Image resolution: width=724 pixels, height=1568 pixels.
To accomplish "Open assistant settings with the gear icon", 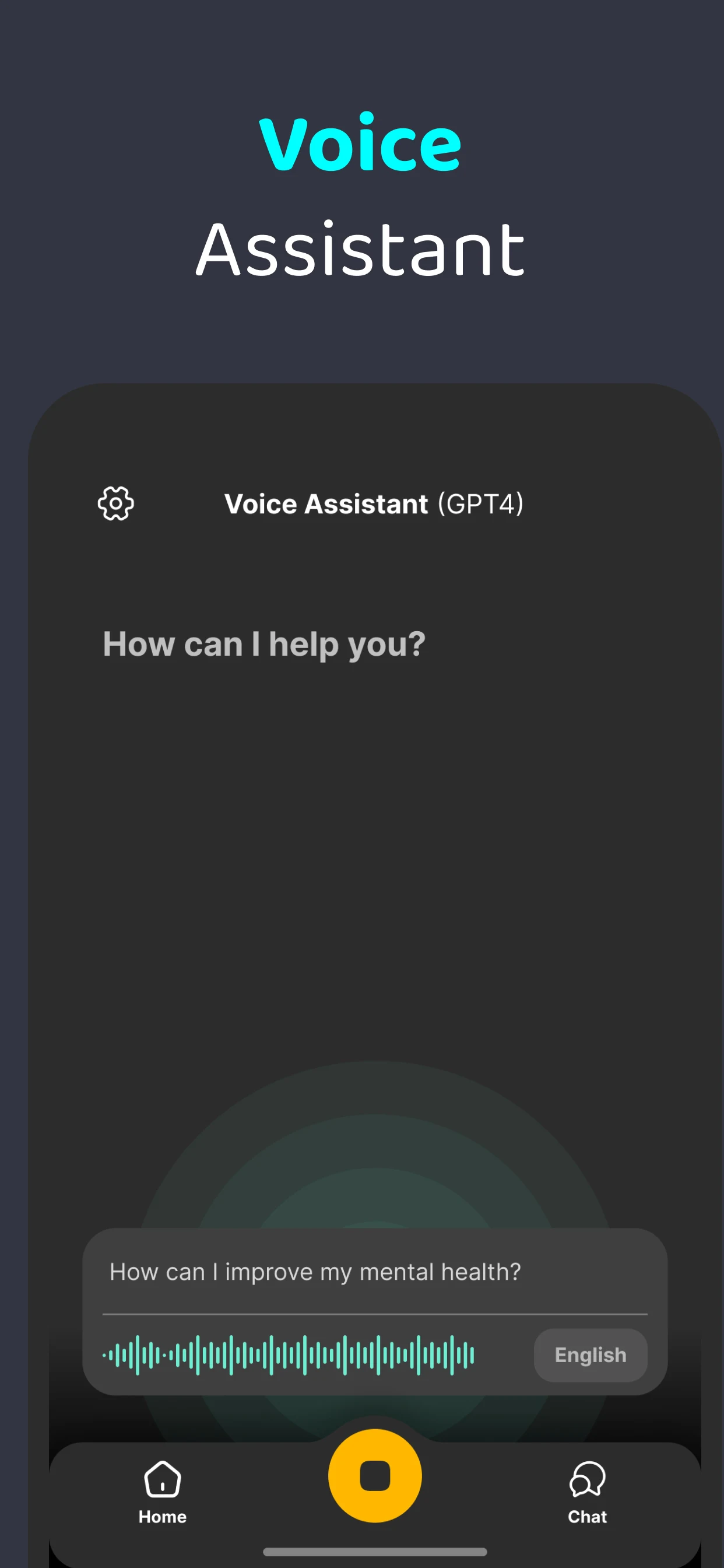I will (x=115, y=503).
